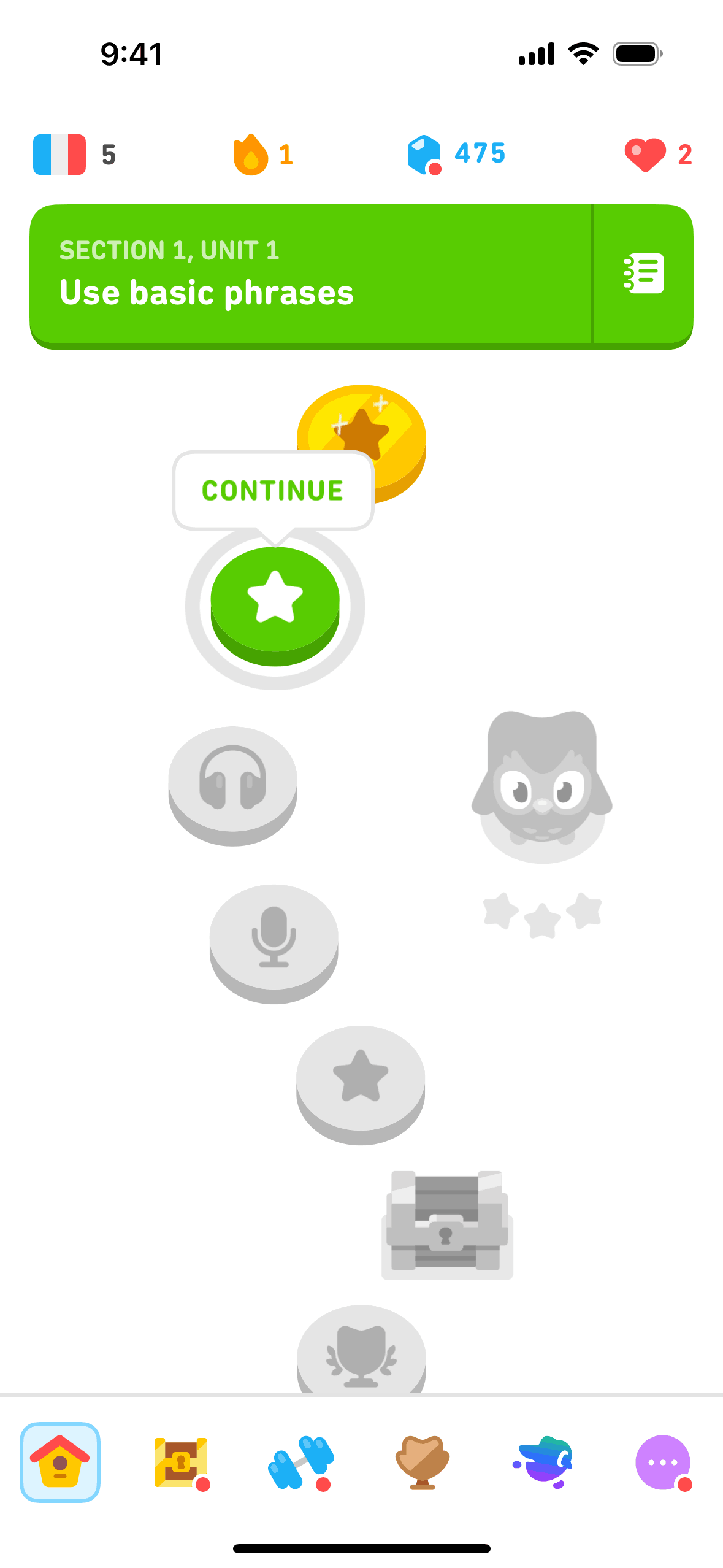
Task: Open the French course selector flag
Action: click(59, 155)
